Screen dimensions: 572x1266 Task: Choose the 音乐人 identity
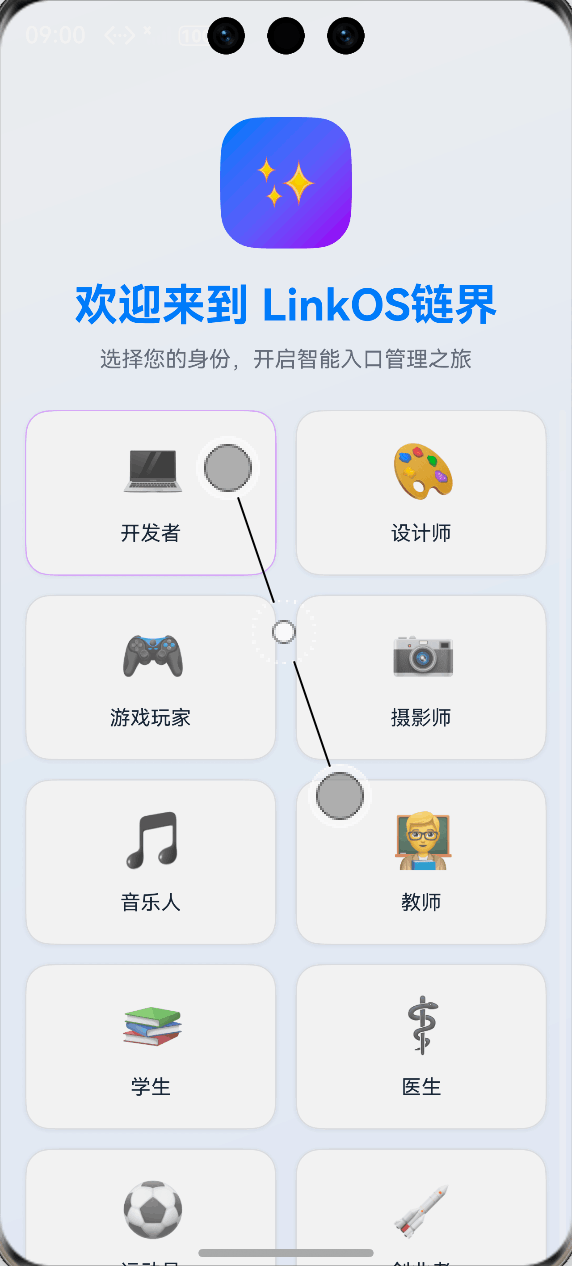[x=151, y=862]
